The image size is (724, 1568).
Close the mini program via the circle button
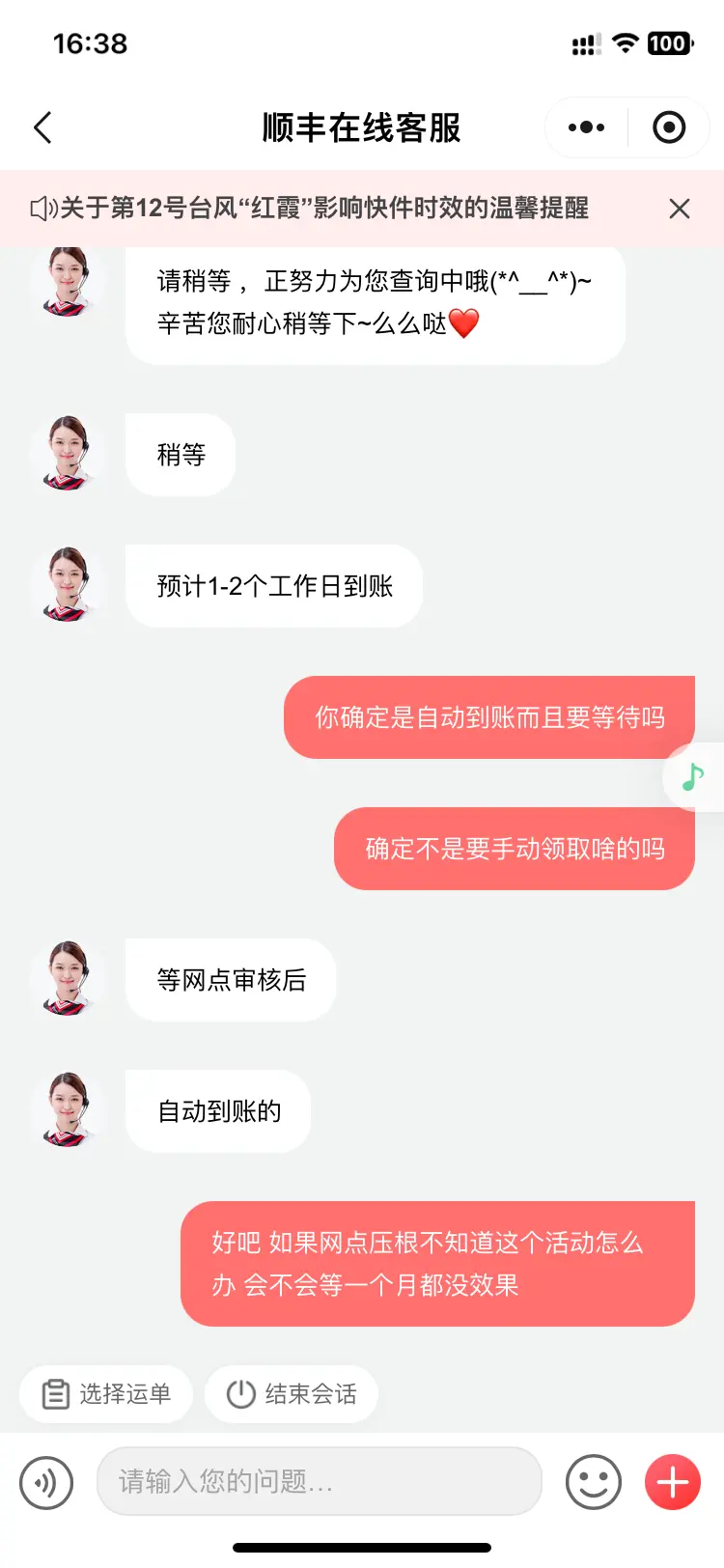click(x=669, y=127)
